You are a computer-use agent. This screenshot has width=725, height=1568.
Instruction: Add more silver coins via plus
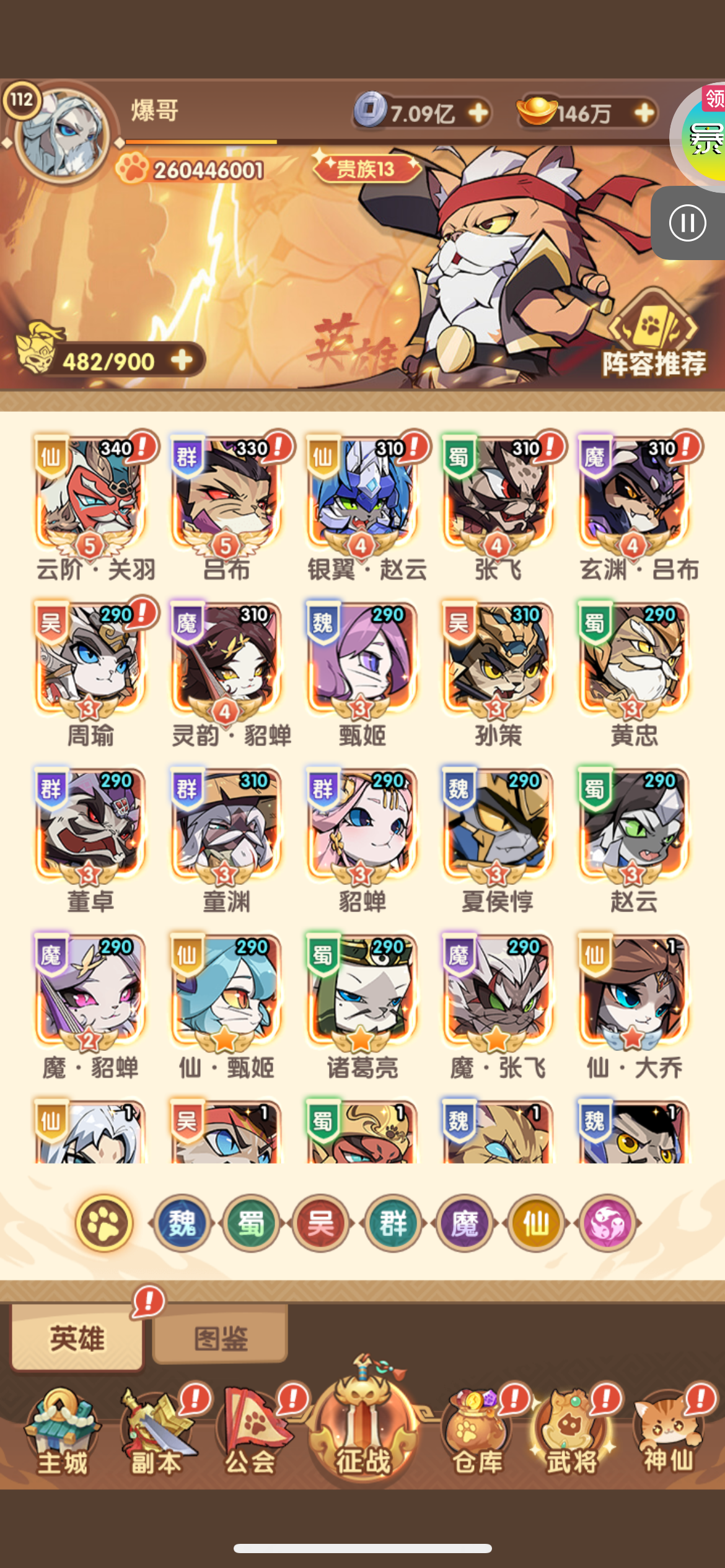click(478, 113)
